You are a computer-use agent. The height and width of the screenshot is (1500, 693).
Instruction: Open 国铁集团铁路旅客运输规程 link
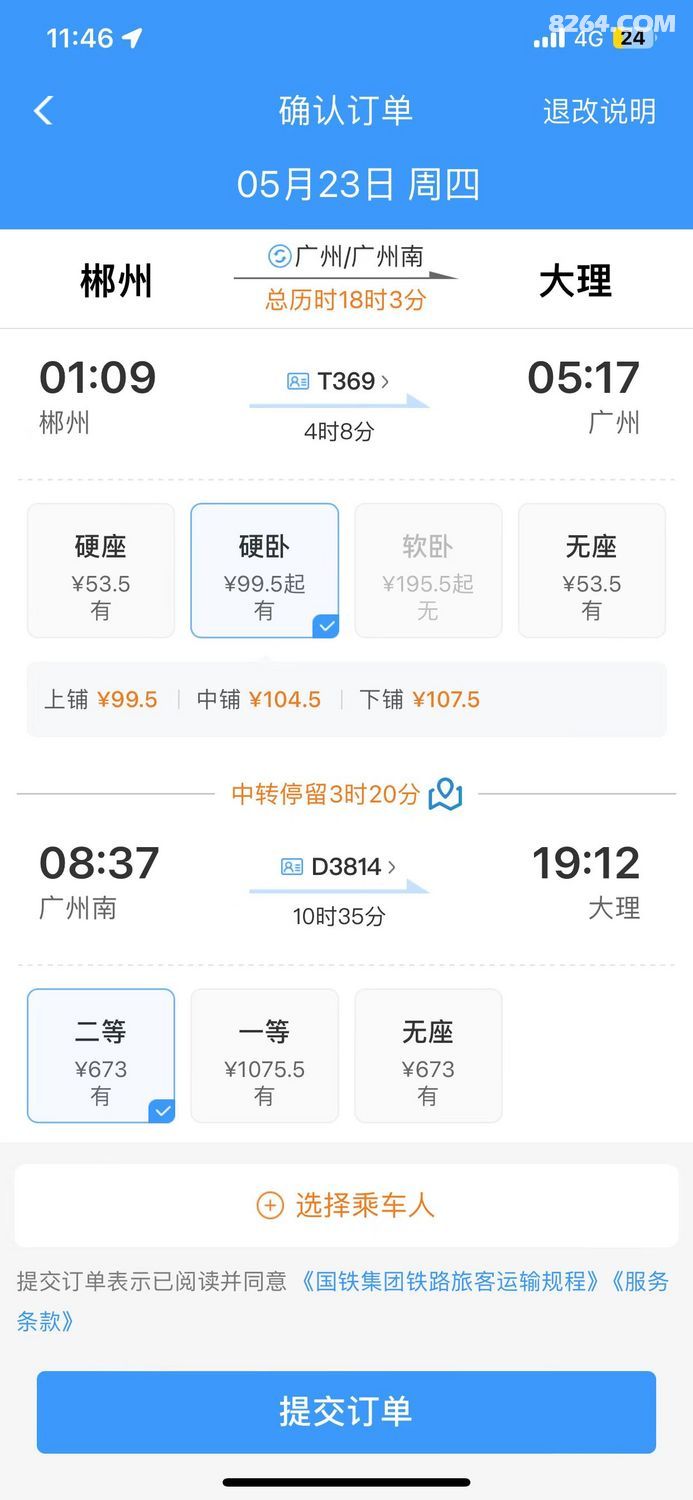click(x=452, y=1281)
